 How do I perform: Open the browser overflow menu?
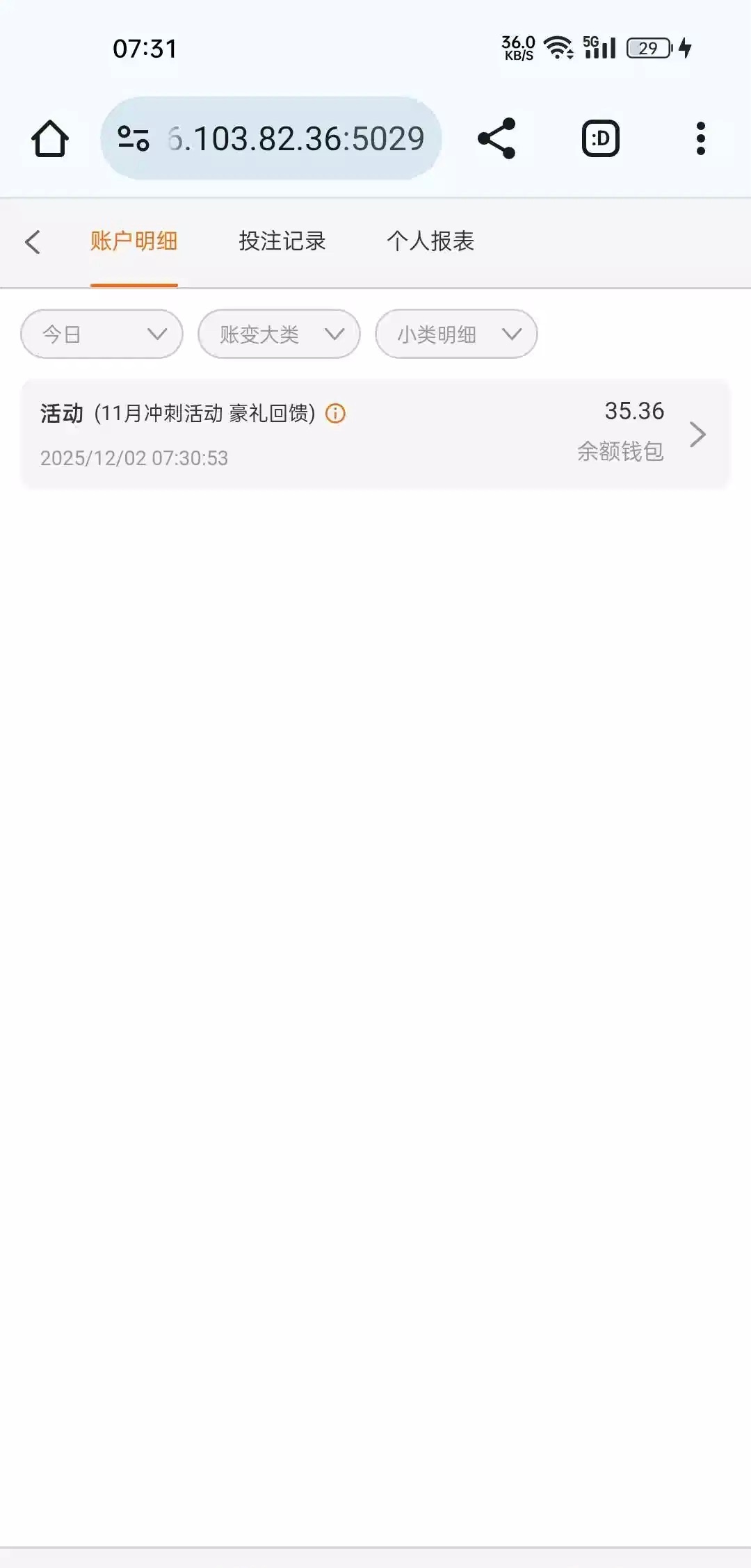click(700, 139)
